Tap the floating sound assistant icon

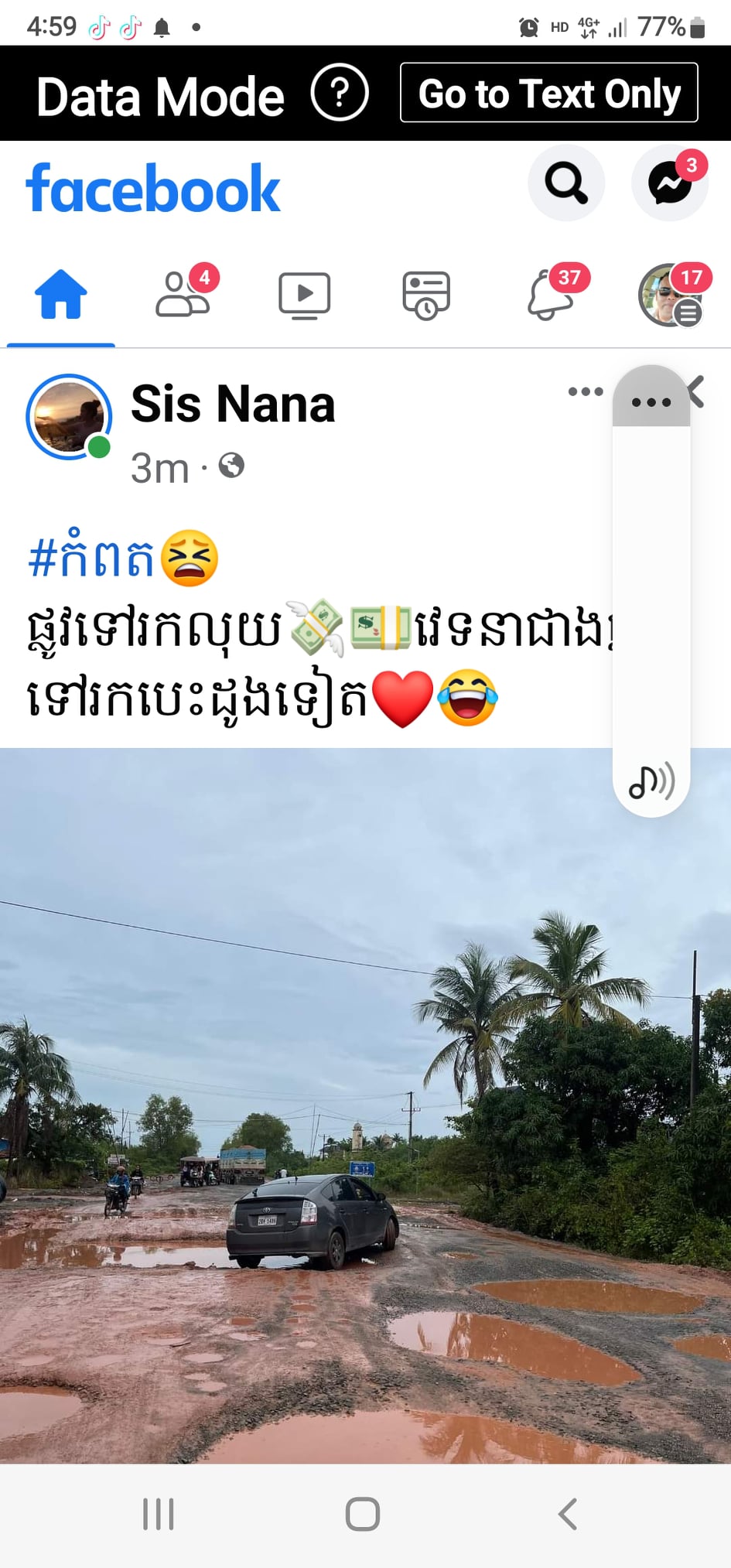651,782
